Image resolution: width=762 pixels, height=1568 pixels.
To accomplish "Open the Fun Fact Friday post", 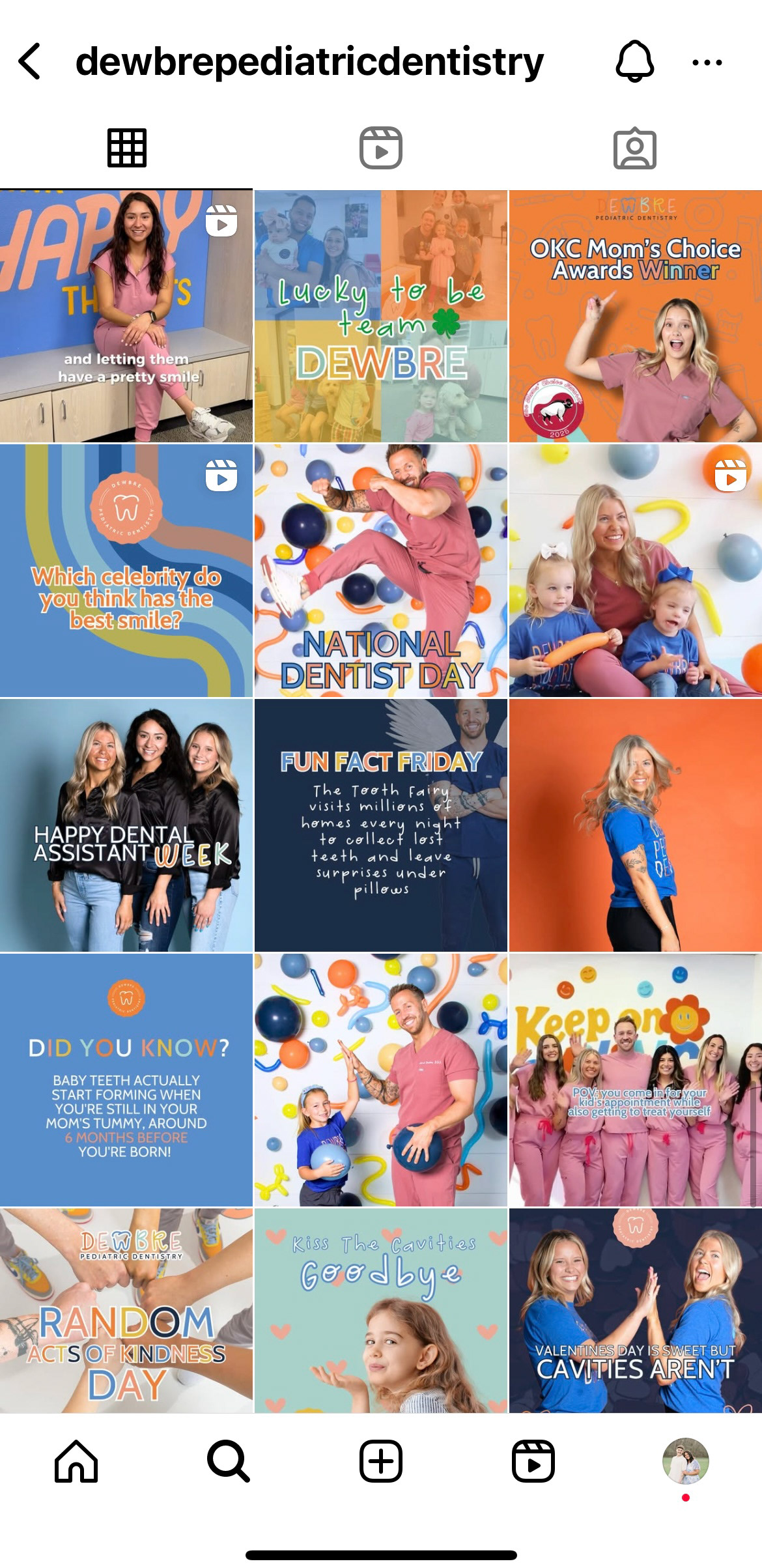I will point(381,825).
